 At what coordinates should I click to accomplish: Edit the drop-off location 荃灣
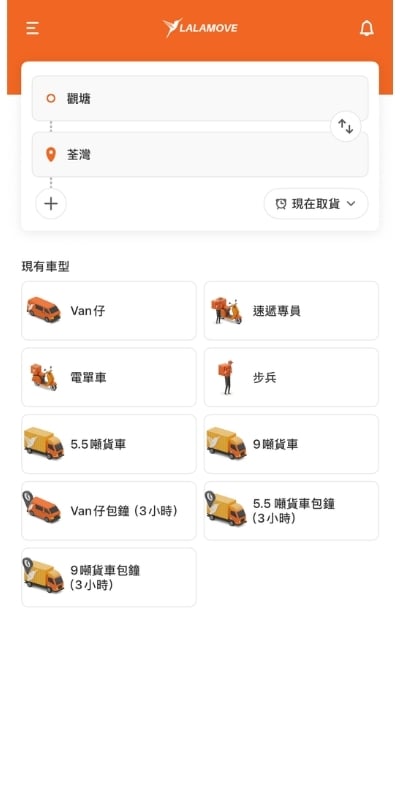(x=200, y=155)
